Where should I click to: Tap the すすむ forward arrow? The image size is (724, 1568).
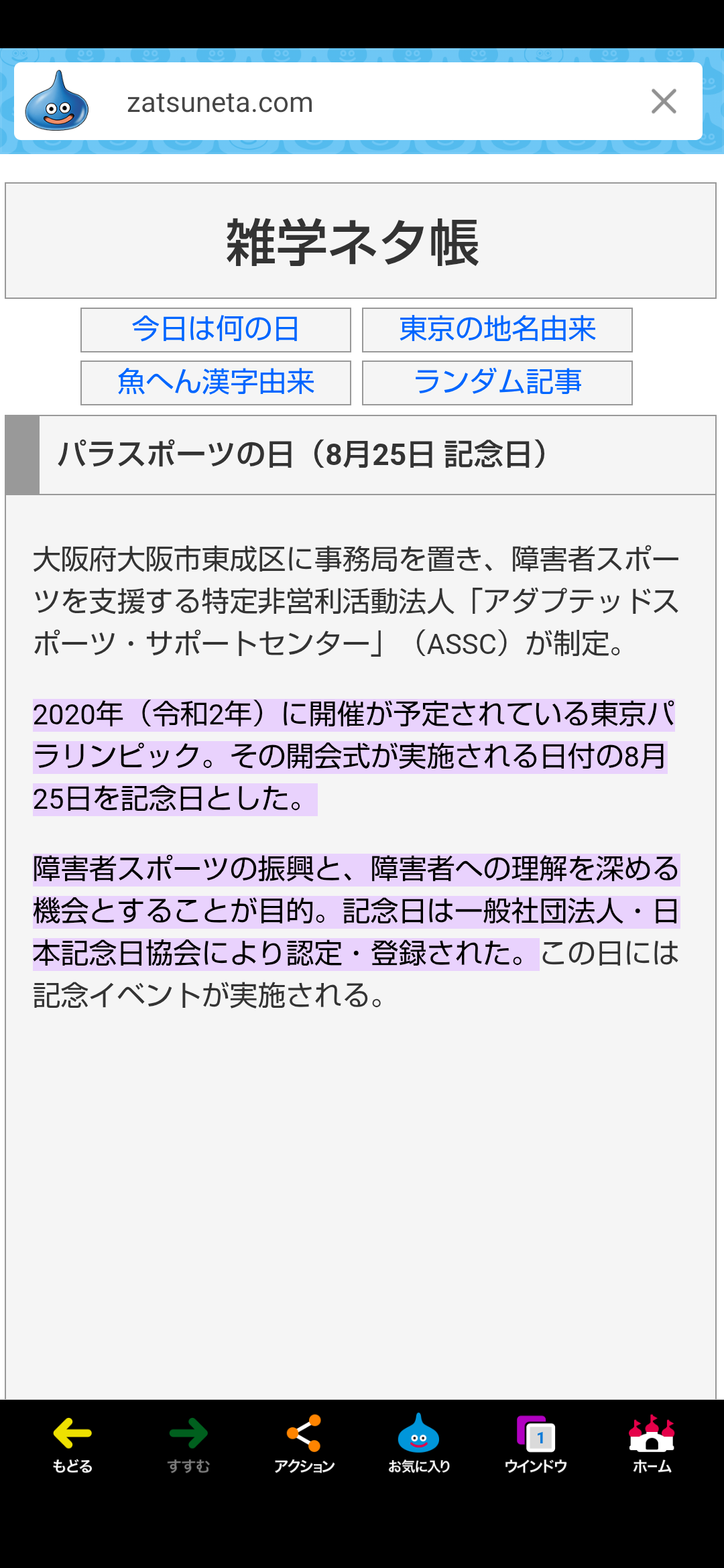[x=188, y=1445]
